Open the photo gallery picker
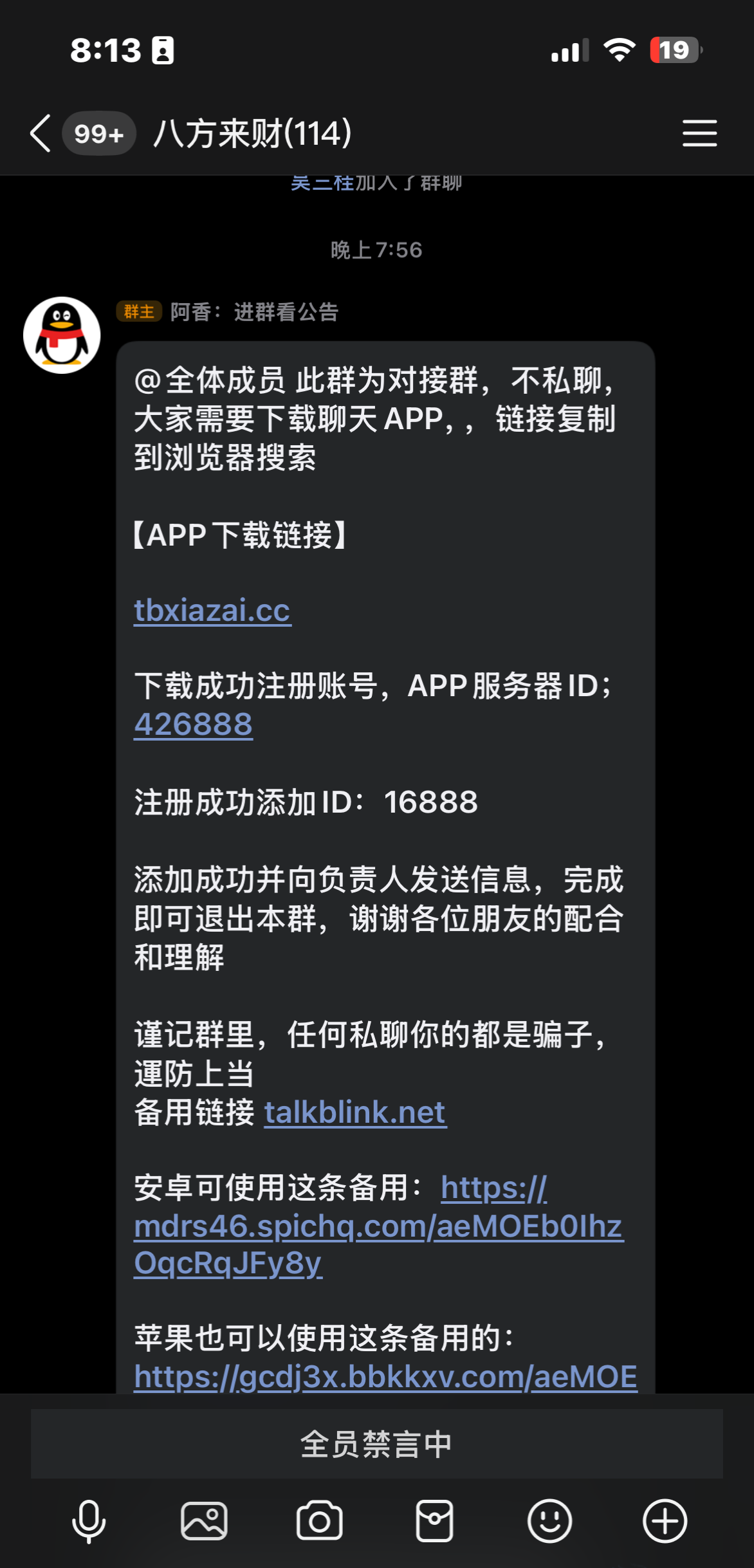The height and width of the screenshot is (1568, 754). (x=204, y=1521)
